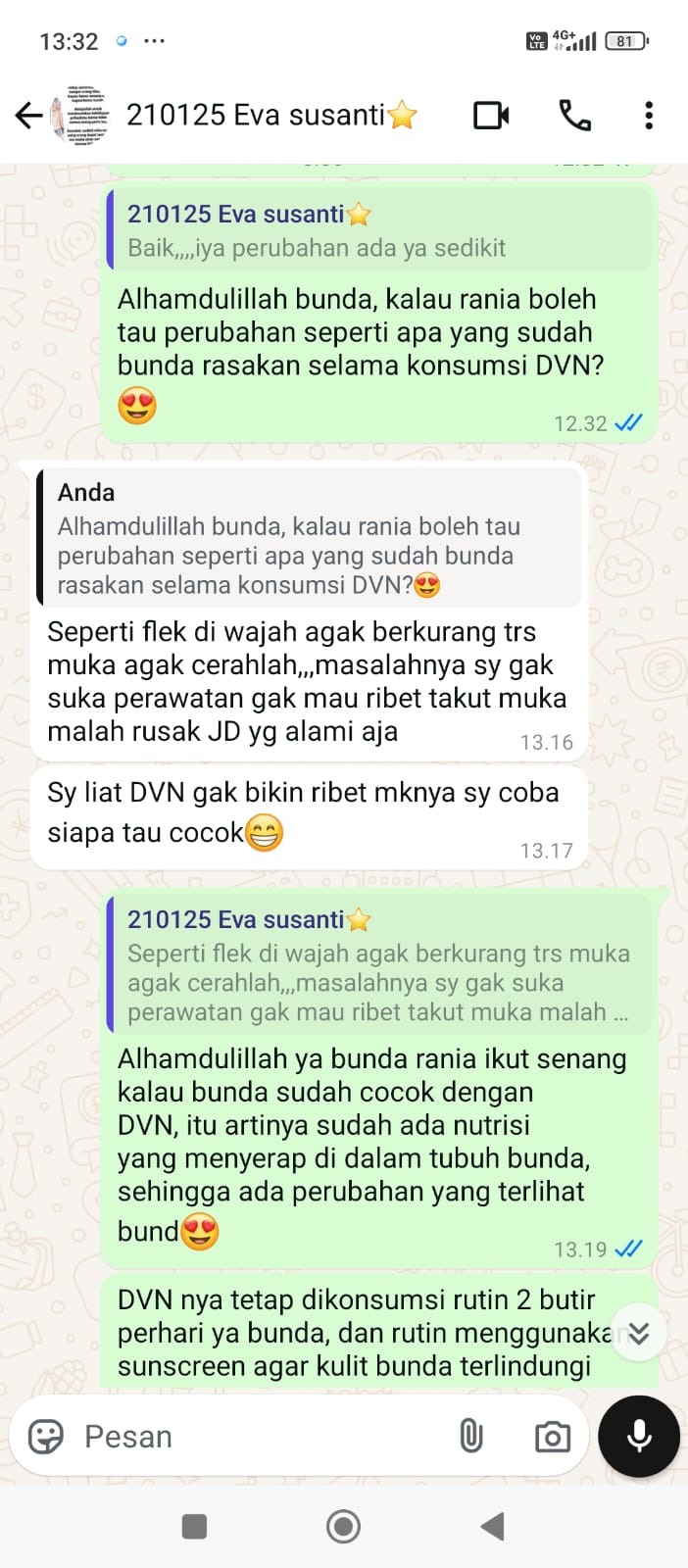Tap the voice message microphone
This screenshot has height=1568, width=688.
click(x=639, y=1437)
